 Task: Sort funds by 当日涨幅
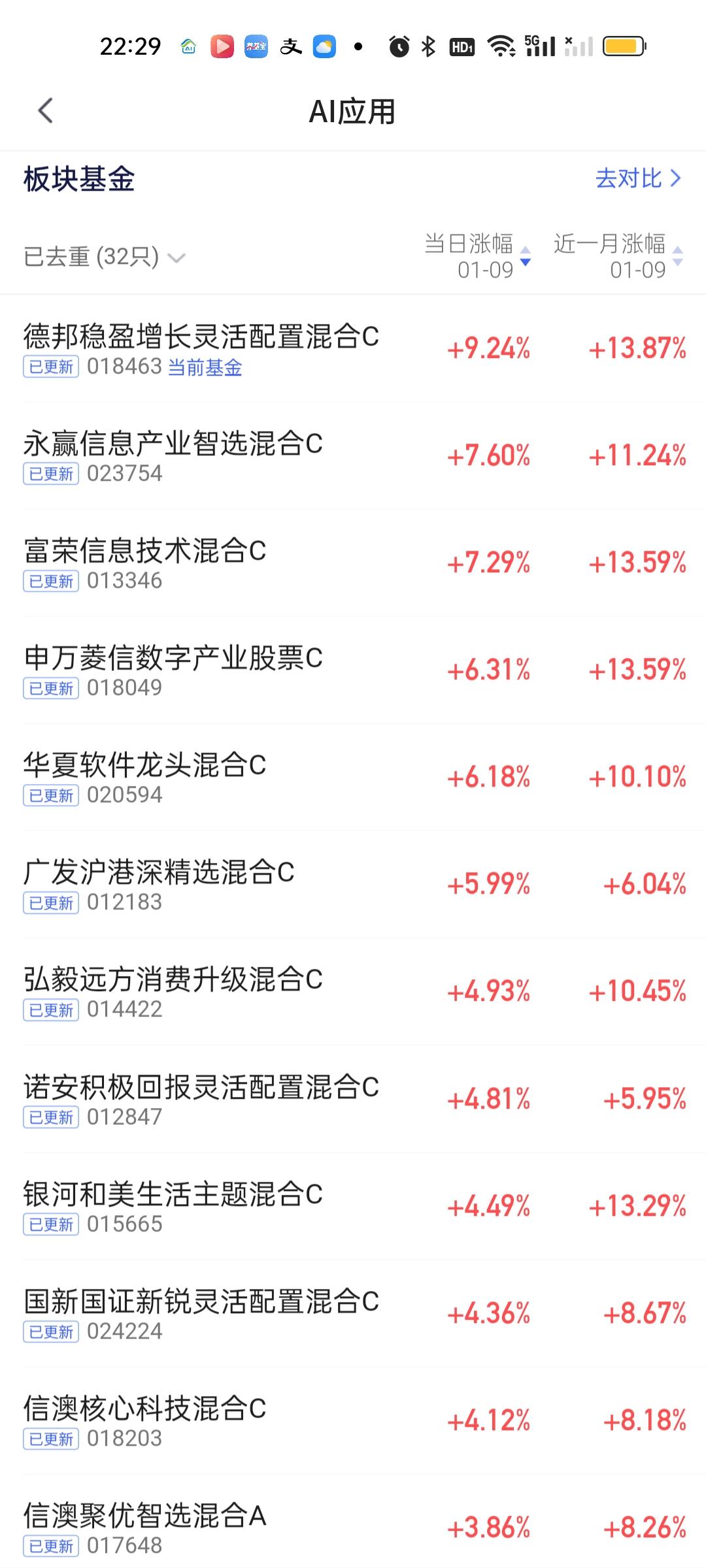[x=478, y=255]
